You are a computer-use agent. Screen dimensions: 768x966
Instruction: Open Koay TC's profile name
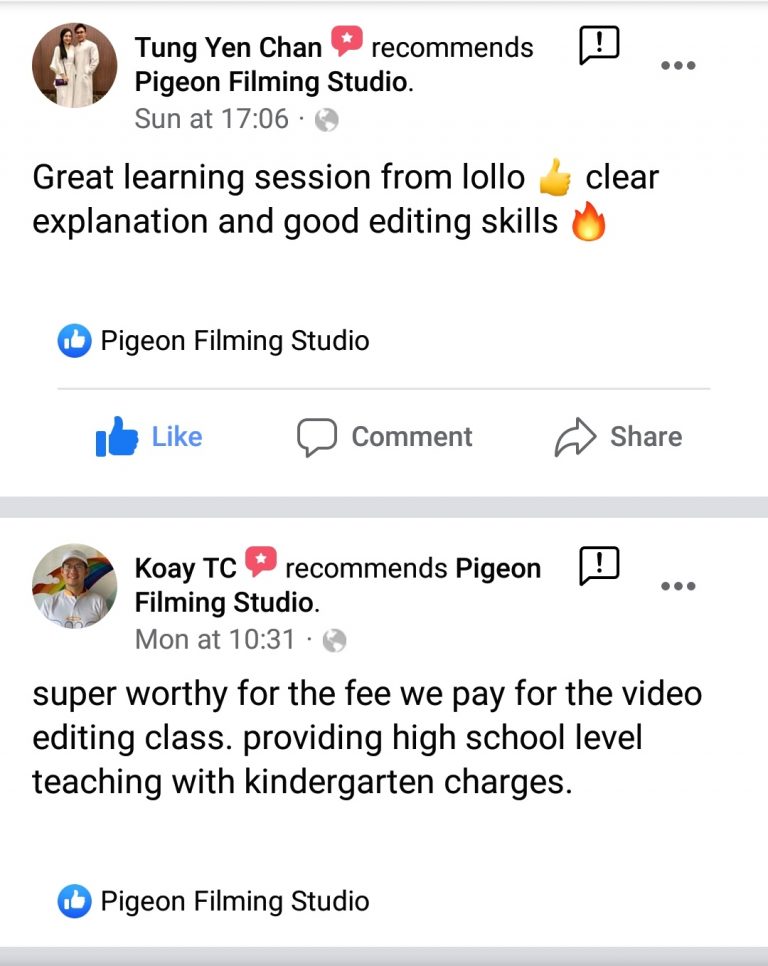pos(186,568)
